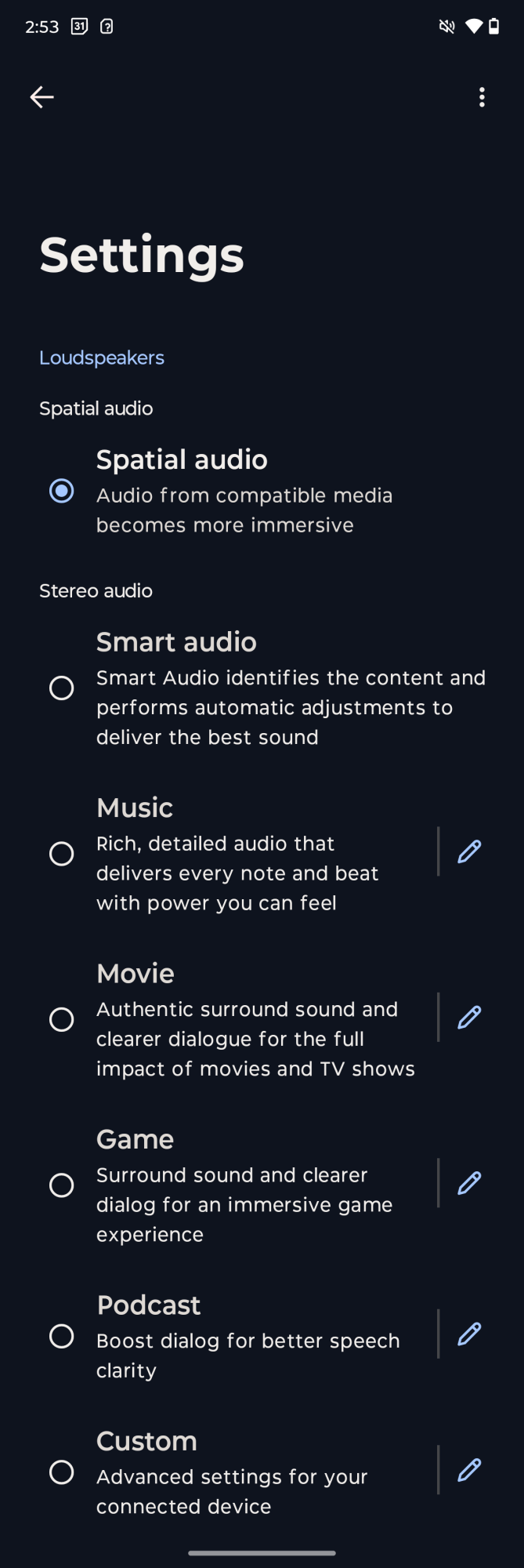Pick the Game sound profile
This screenshot has height=1568, width=524.
pyautogui.click(x=62, y=1185)
